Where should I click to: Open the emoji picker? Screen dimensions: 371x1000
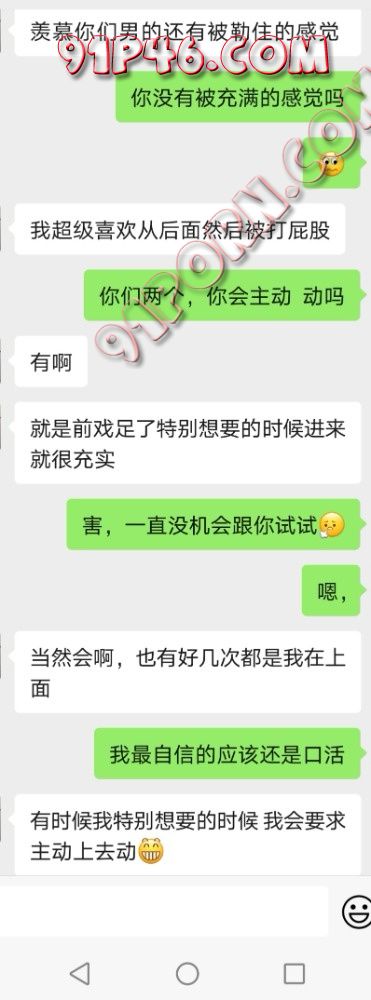click(x=357, y=911)
